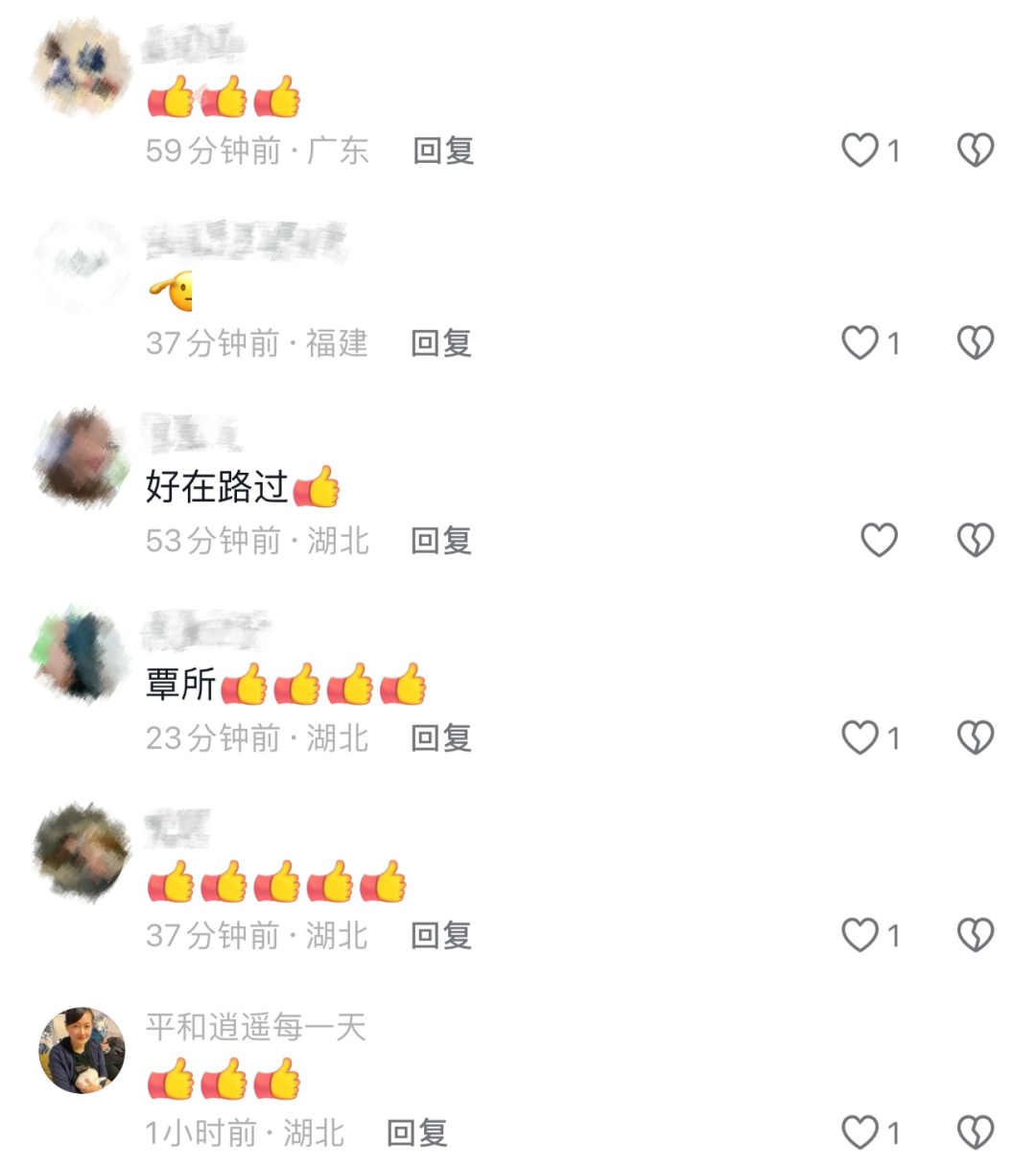The width and height of the screenshot is (1036, 1167).
Task: Reply to the 59分钟前 广东 comment
Action: tap(443, 151)
